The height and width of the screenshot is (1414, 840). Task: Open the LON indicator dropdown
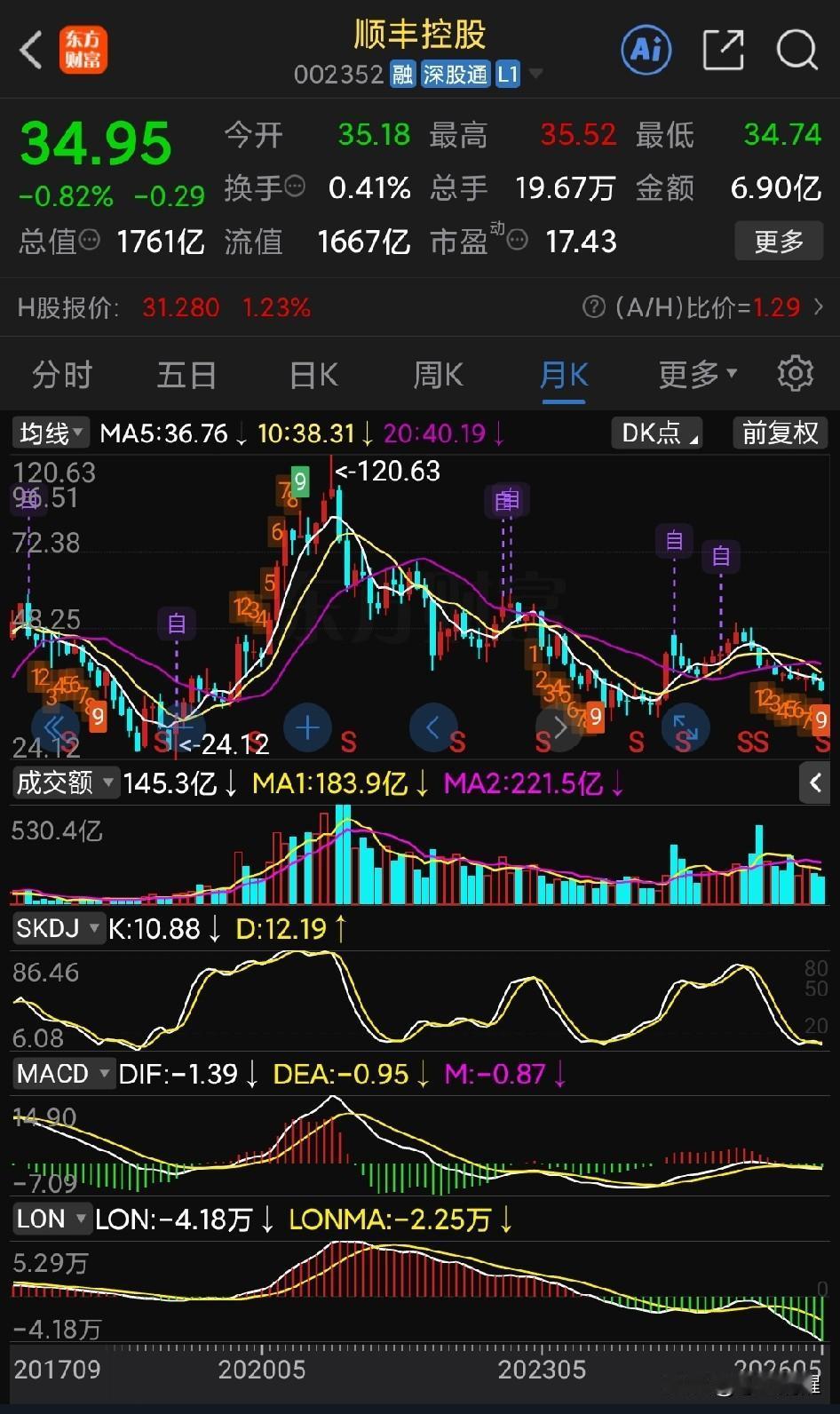pos(52,1219)
